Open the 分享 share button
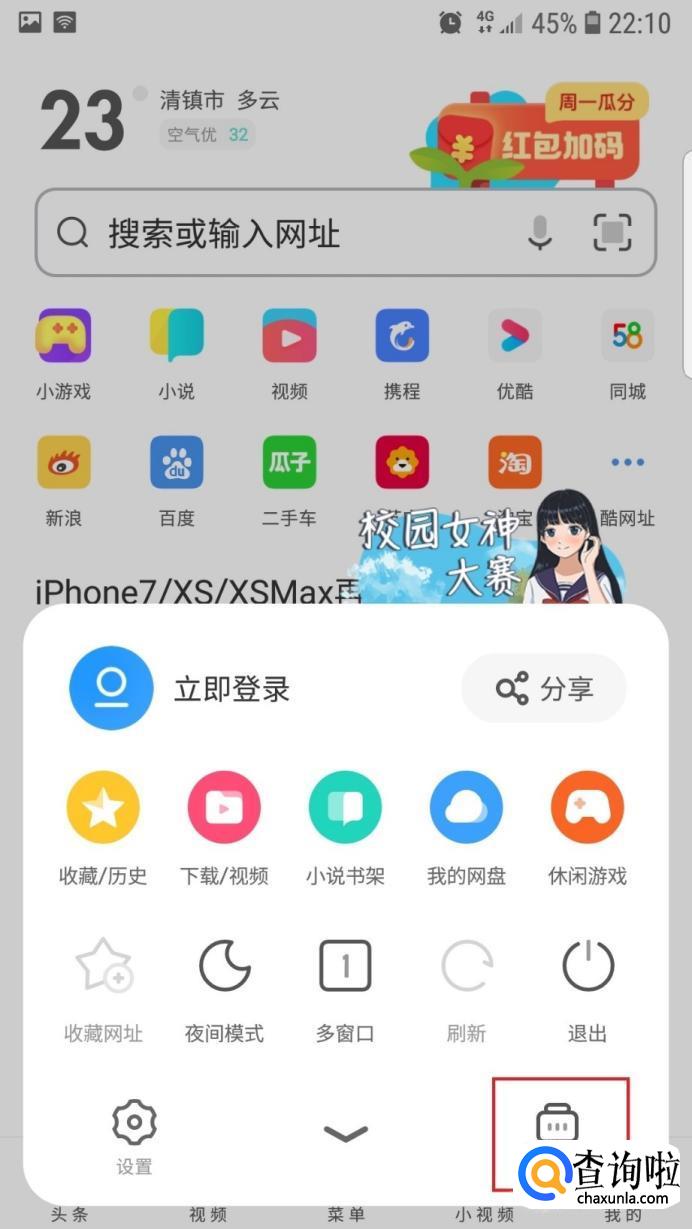This screenshot has width=692, height=1229. (544, 689)
